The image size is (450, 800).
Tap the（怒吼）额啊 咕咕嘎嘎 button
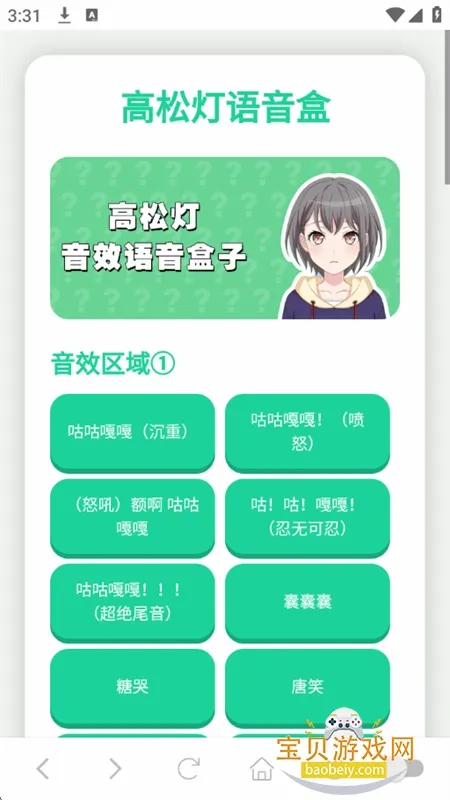tap(132, 517)
